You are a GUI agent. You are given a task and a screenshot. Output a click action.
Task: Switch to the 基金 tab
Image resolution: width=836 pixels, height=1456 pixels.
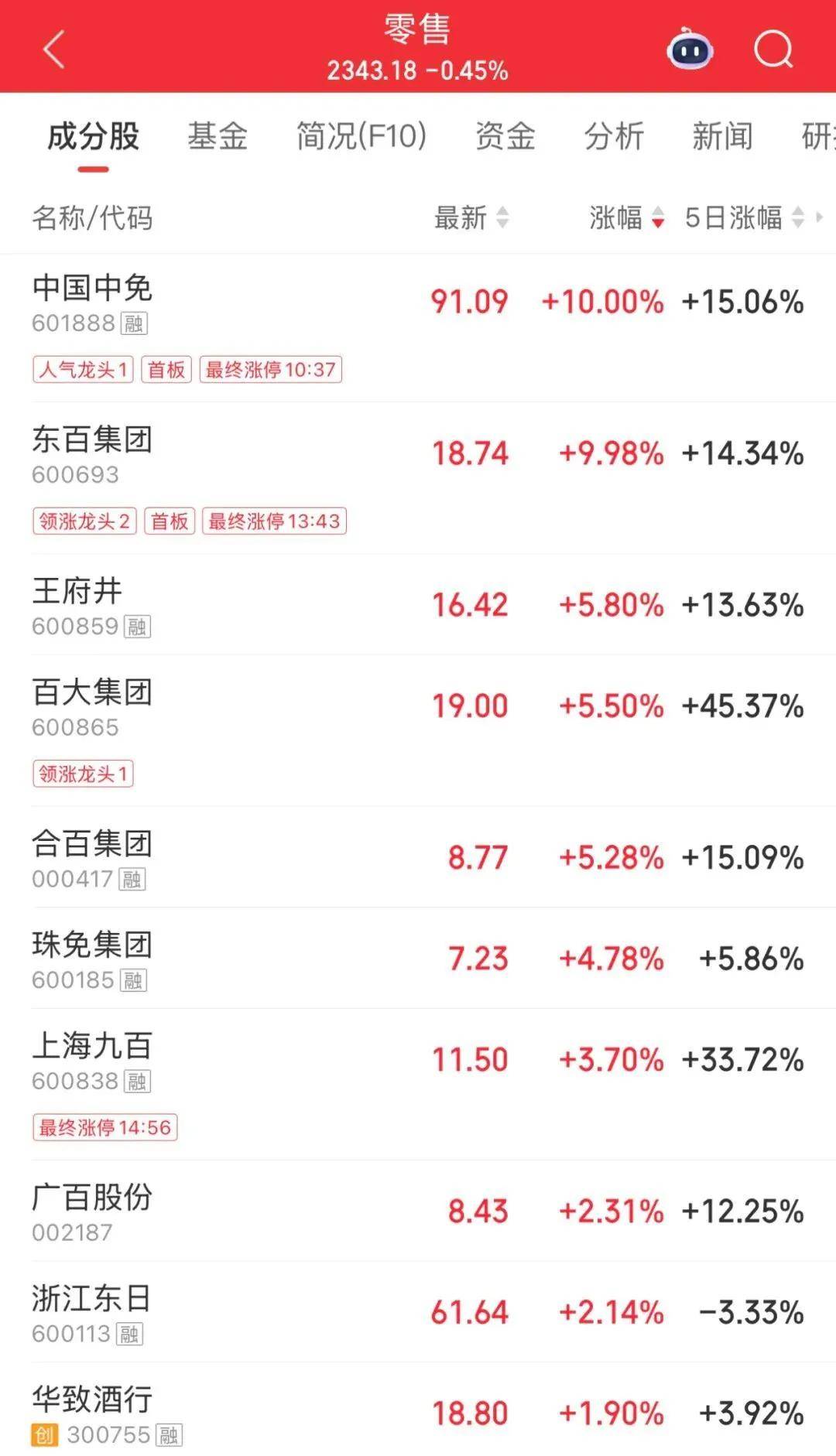coord(218,137)
